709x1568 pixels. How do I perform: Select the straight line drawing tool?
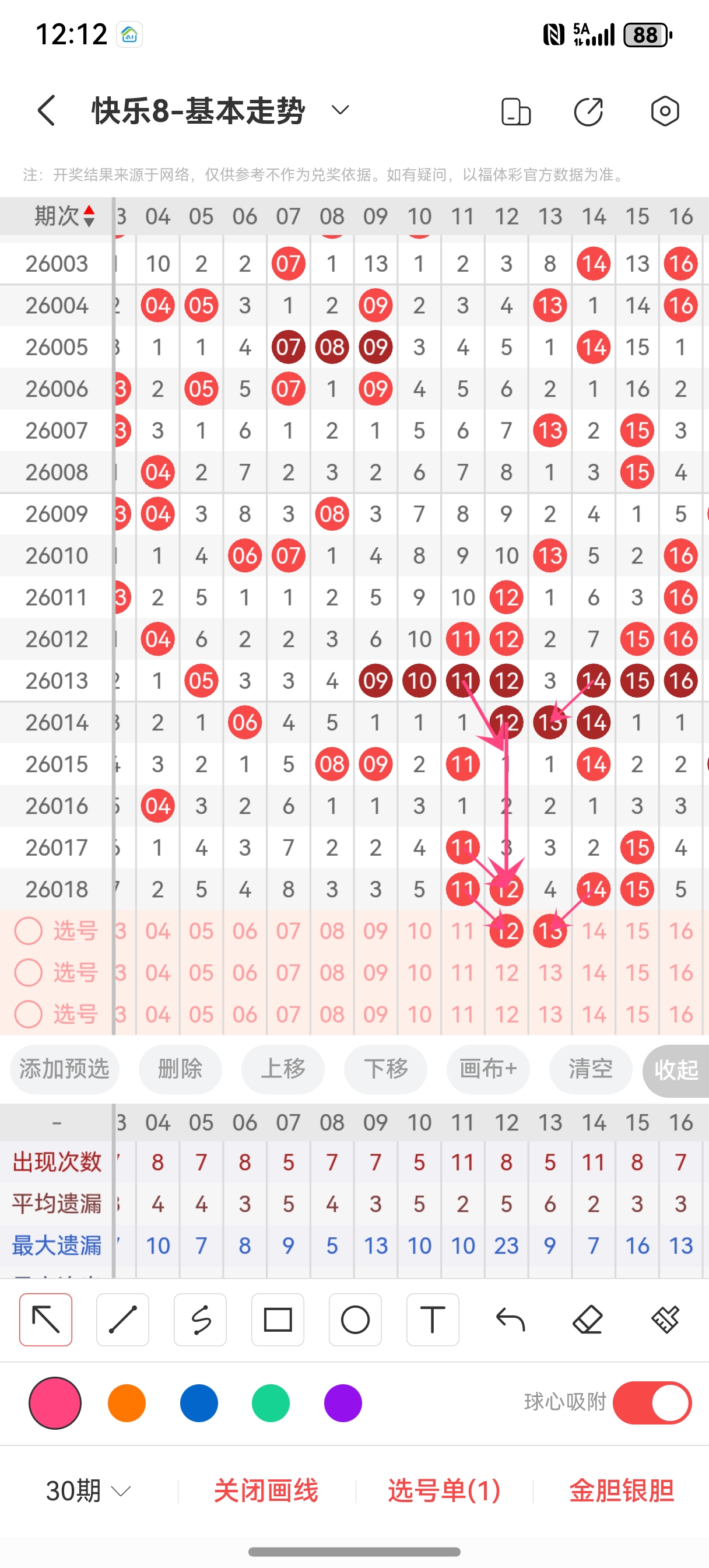click(123, 1319)
